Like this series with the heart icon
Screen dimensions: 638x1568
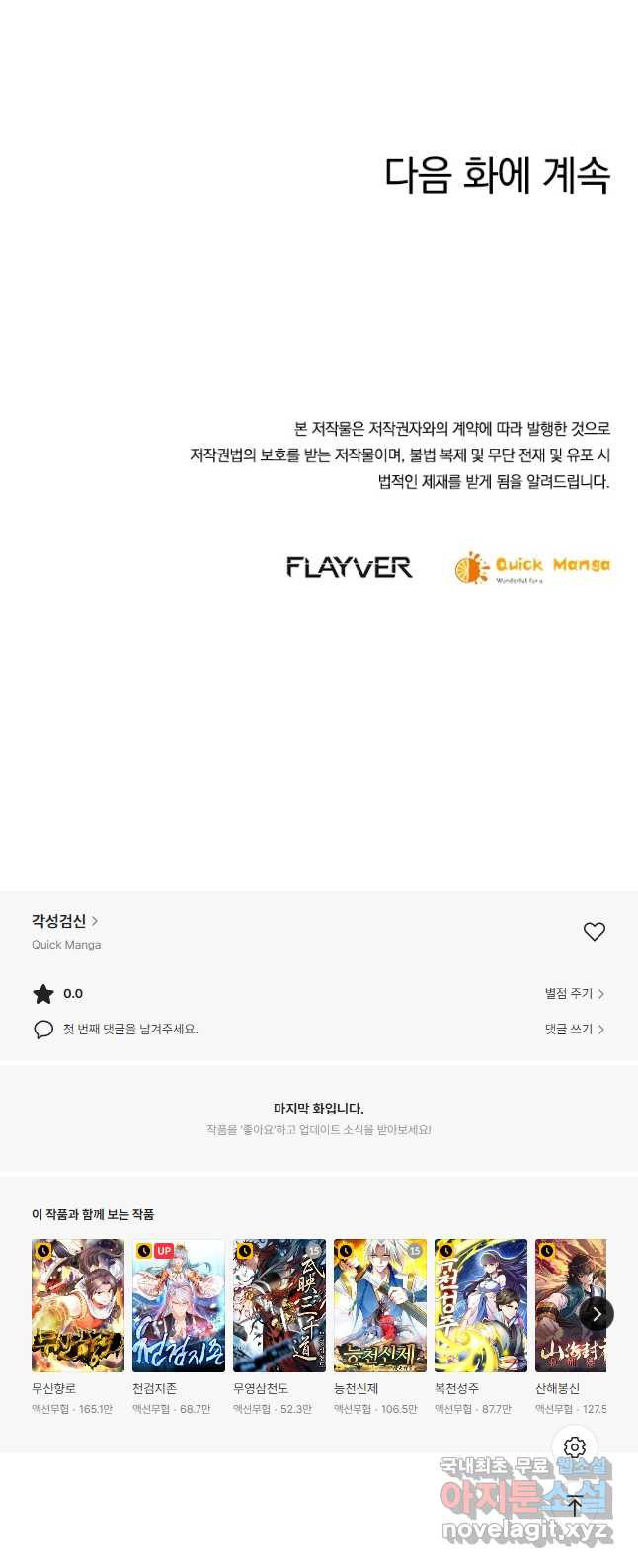tap(594, 932)
